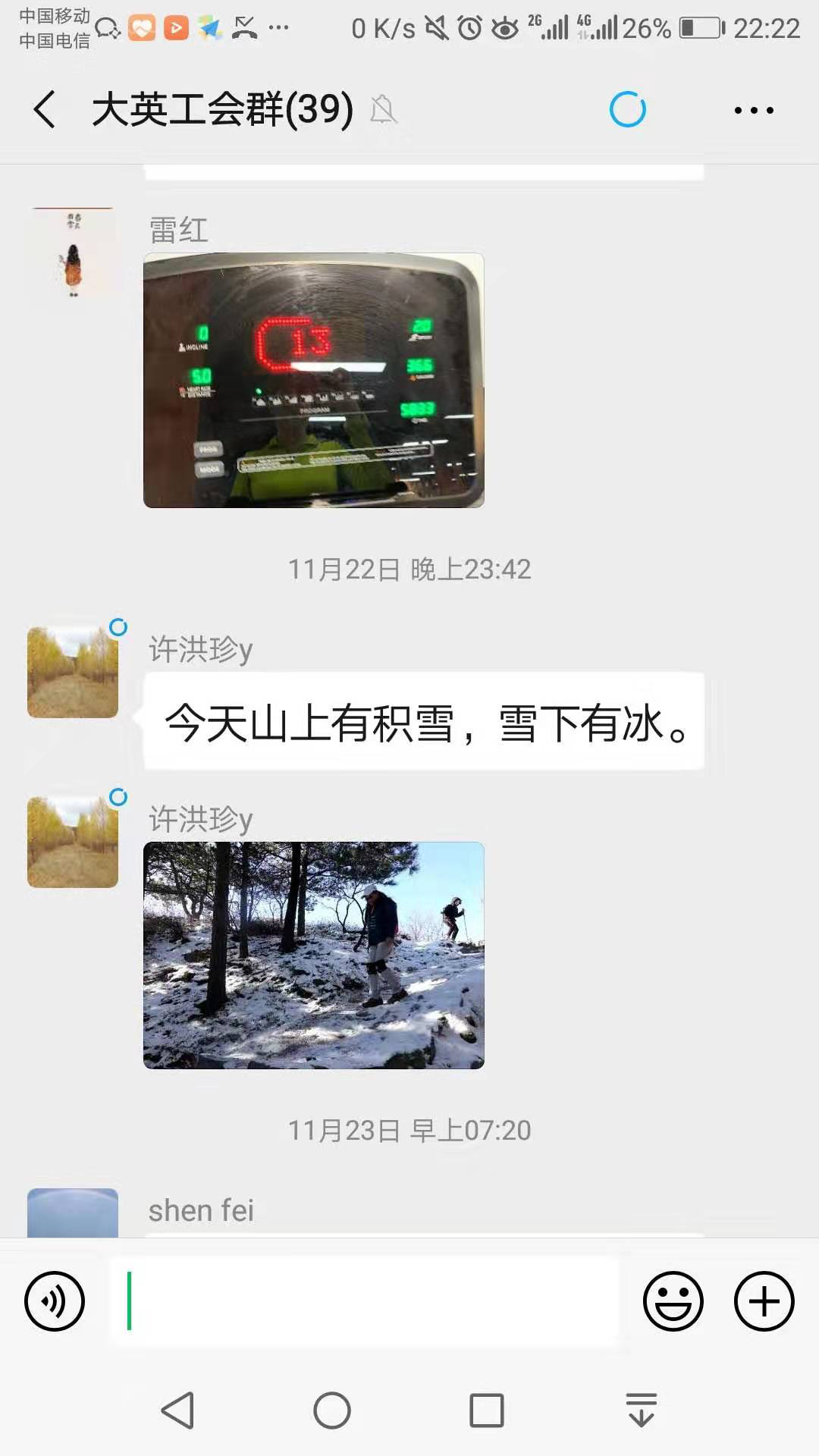Screen dimensions: 819x1456
Task: Open the chat overflow menu
Action: (x=754, y=111)
